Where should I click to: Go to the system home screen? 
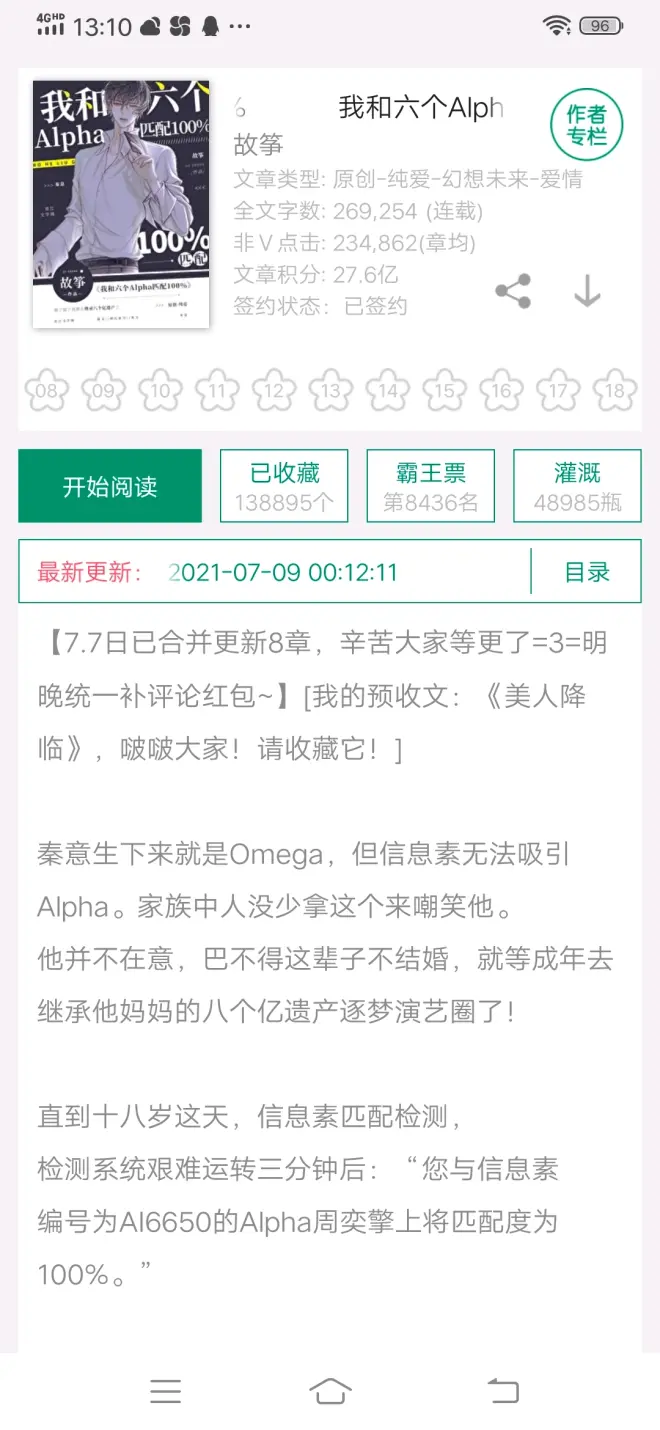point(330,1390)
